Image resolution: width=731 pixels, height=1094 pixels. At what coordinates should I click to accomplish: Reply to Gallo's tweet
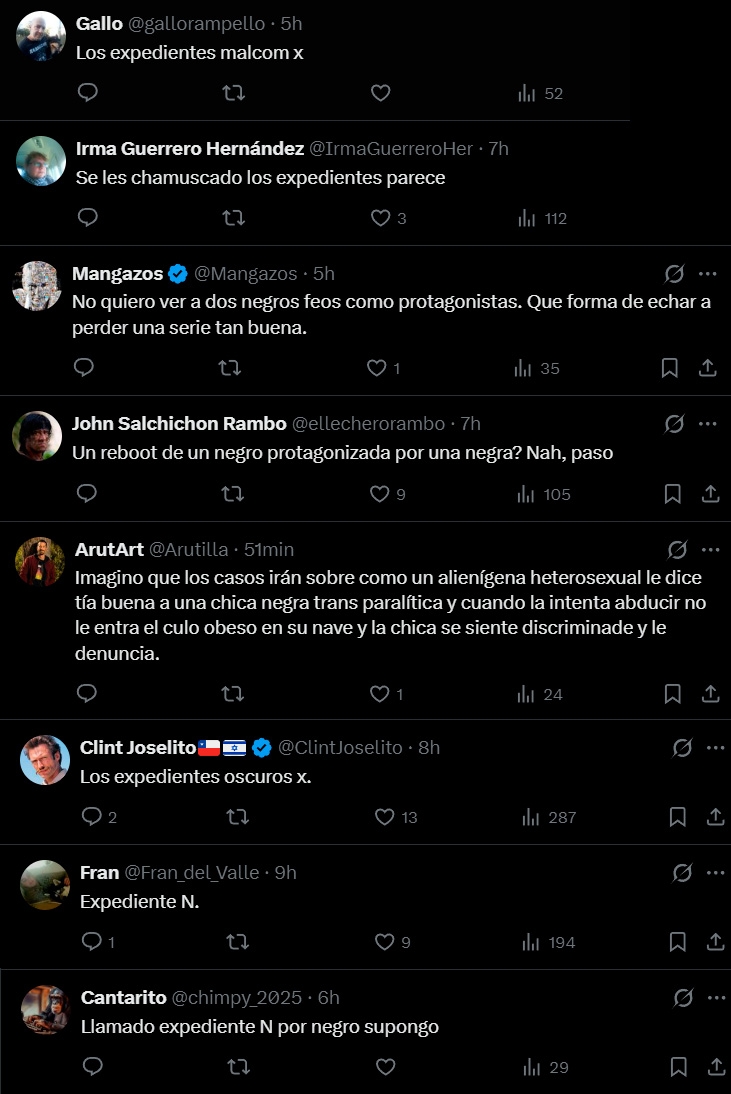(88, 93)
